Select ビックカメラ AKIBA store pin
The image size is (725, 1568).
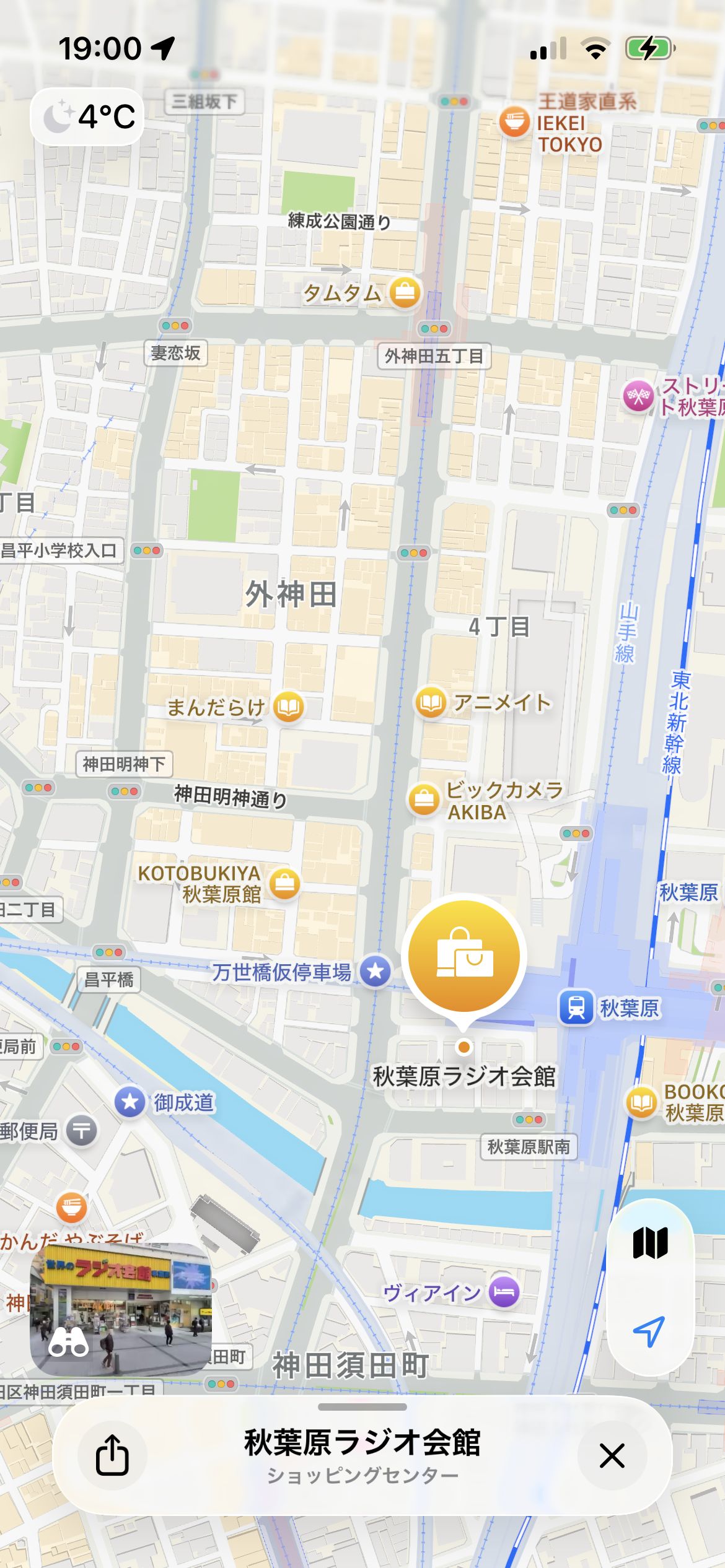(424, 799)
